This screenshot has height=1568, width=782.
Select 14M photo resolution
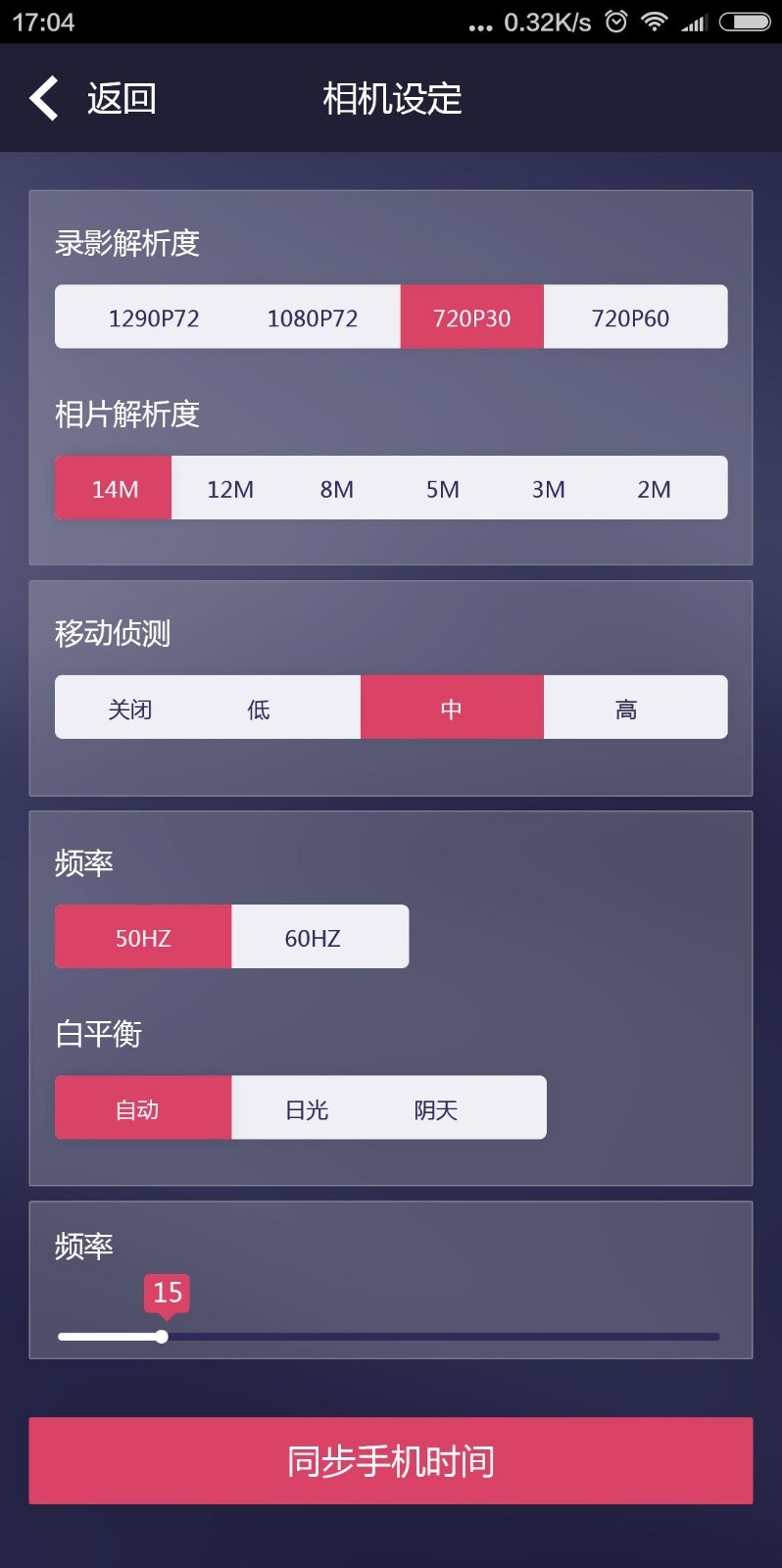(x=115, y=488)
